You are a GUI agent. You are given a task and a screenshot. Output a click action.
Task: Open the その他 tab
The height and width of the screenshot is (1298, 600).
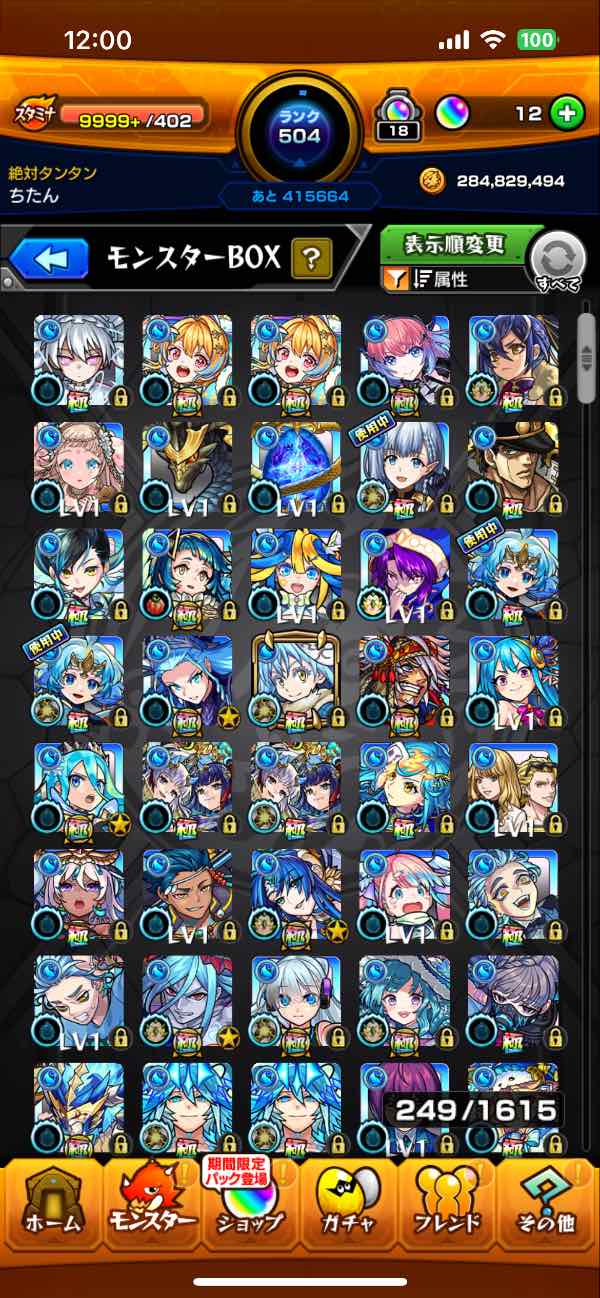547,1206
